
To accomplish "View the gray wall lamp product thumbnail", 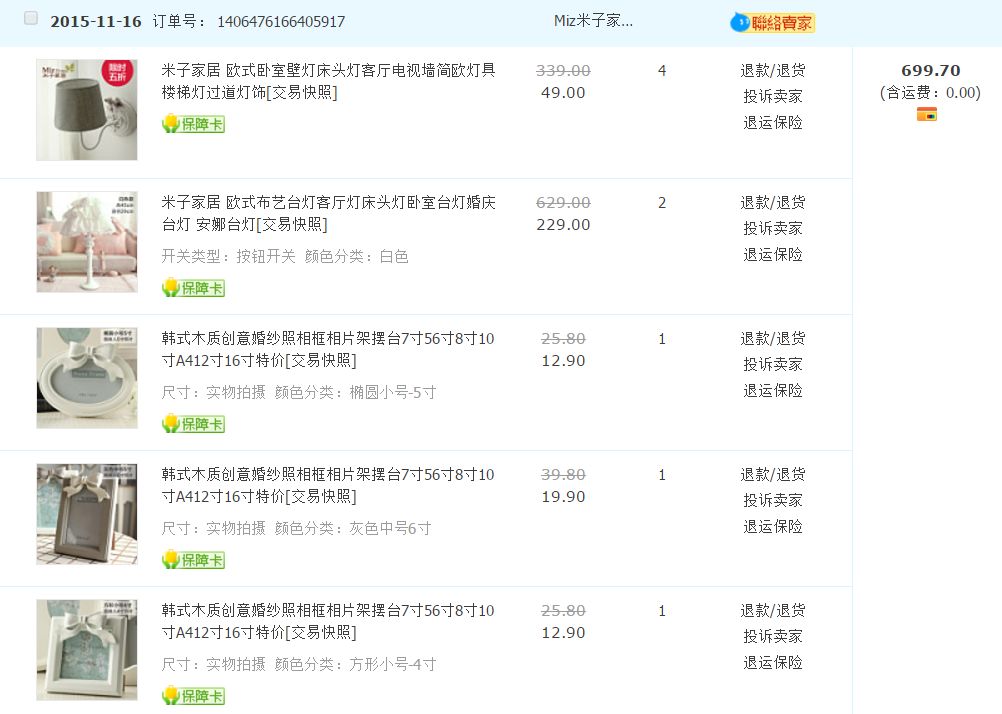I will click(x=87, y=109).
